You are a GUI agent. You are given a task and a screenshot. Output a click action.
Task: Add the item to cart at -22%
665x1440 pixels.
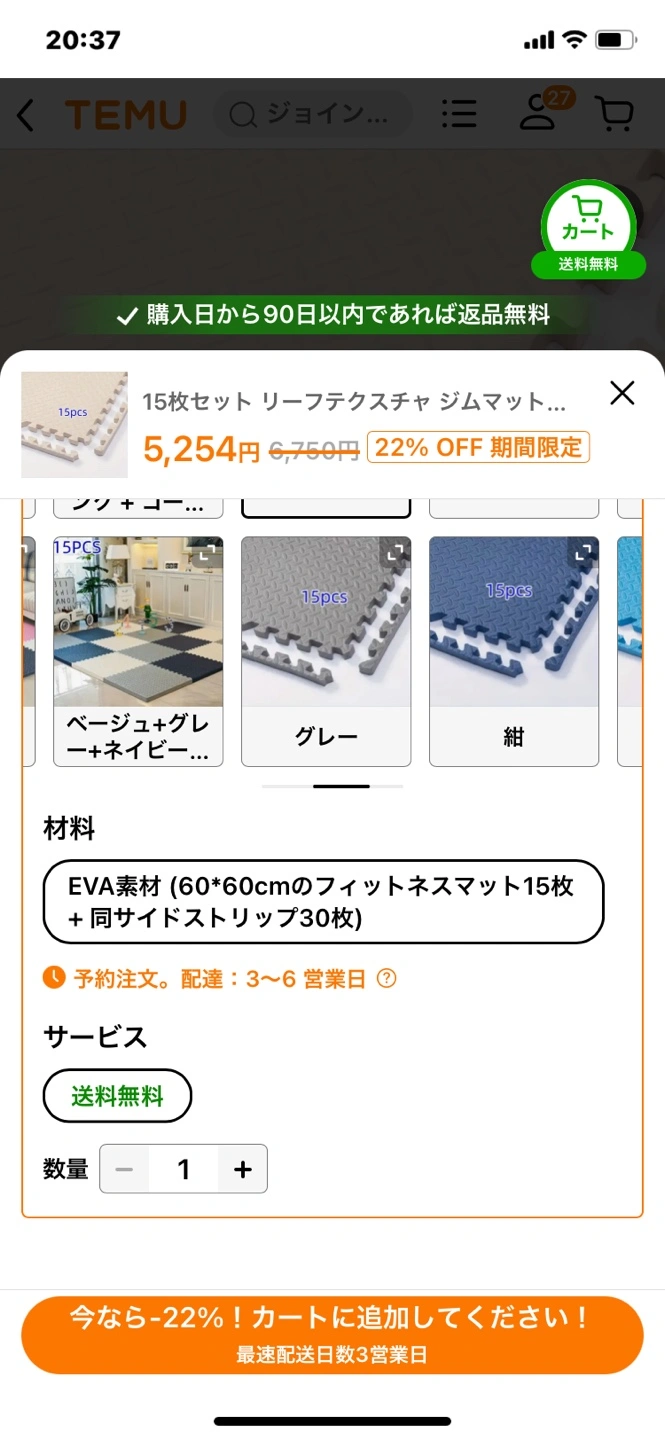coord(332,1334)
